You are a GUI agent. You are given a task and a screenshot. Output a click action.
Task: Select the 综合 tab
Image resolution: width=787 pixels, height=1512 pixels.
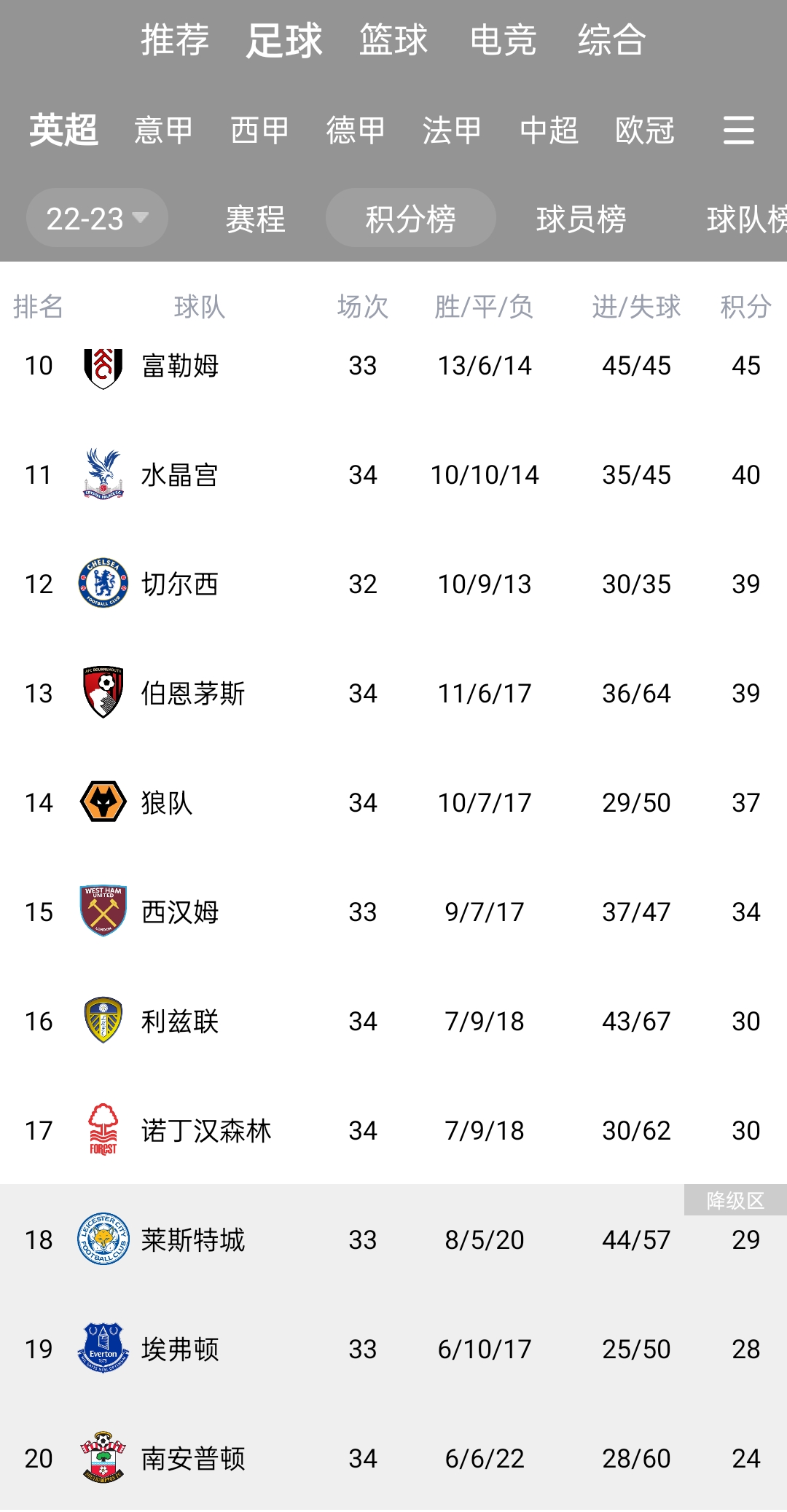pos(612,40)
